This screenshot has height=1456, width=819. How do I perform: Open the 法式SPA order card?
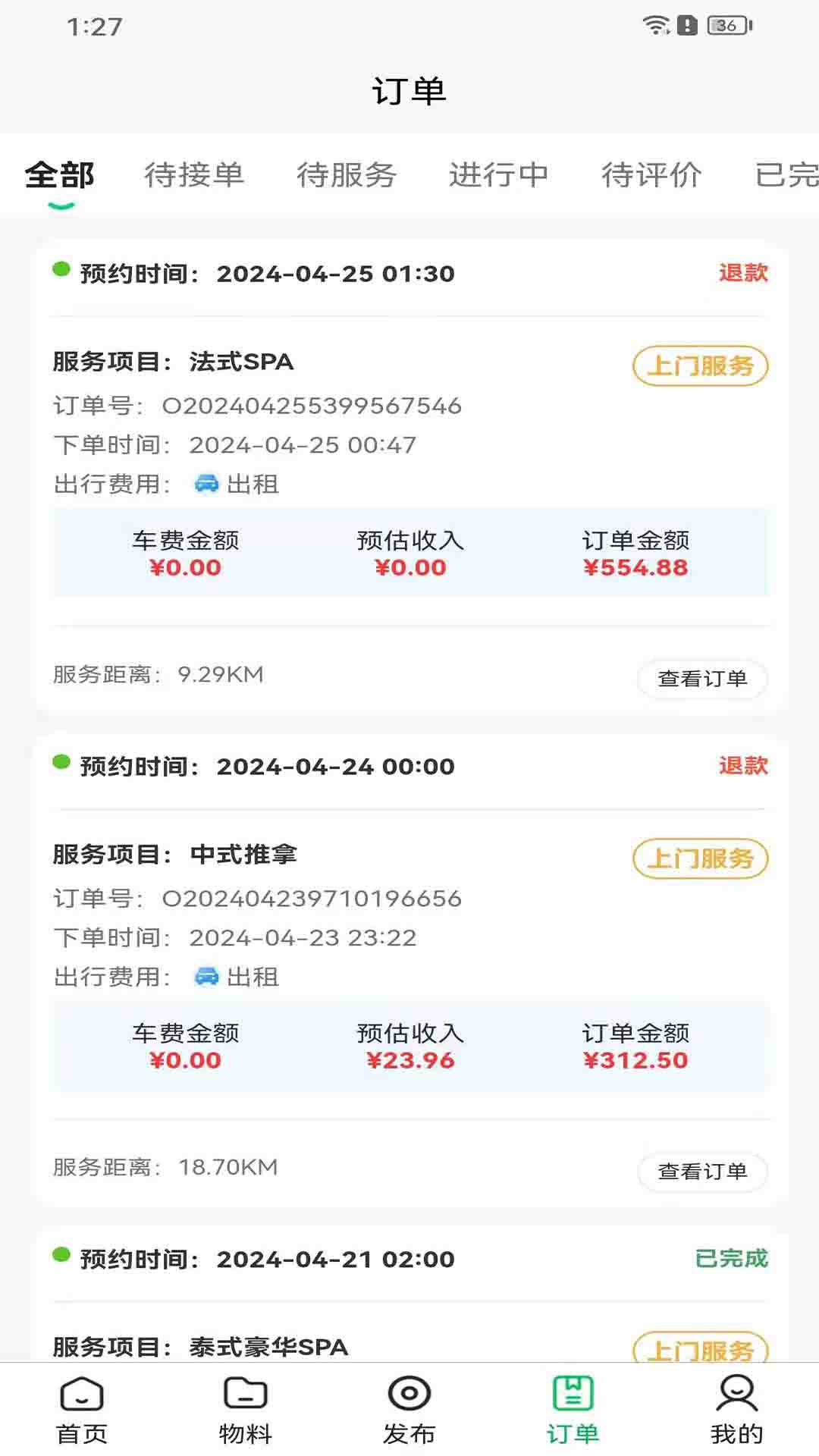coord(410,478)
